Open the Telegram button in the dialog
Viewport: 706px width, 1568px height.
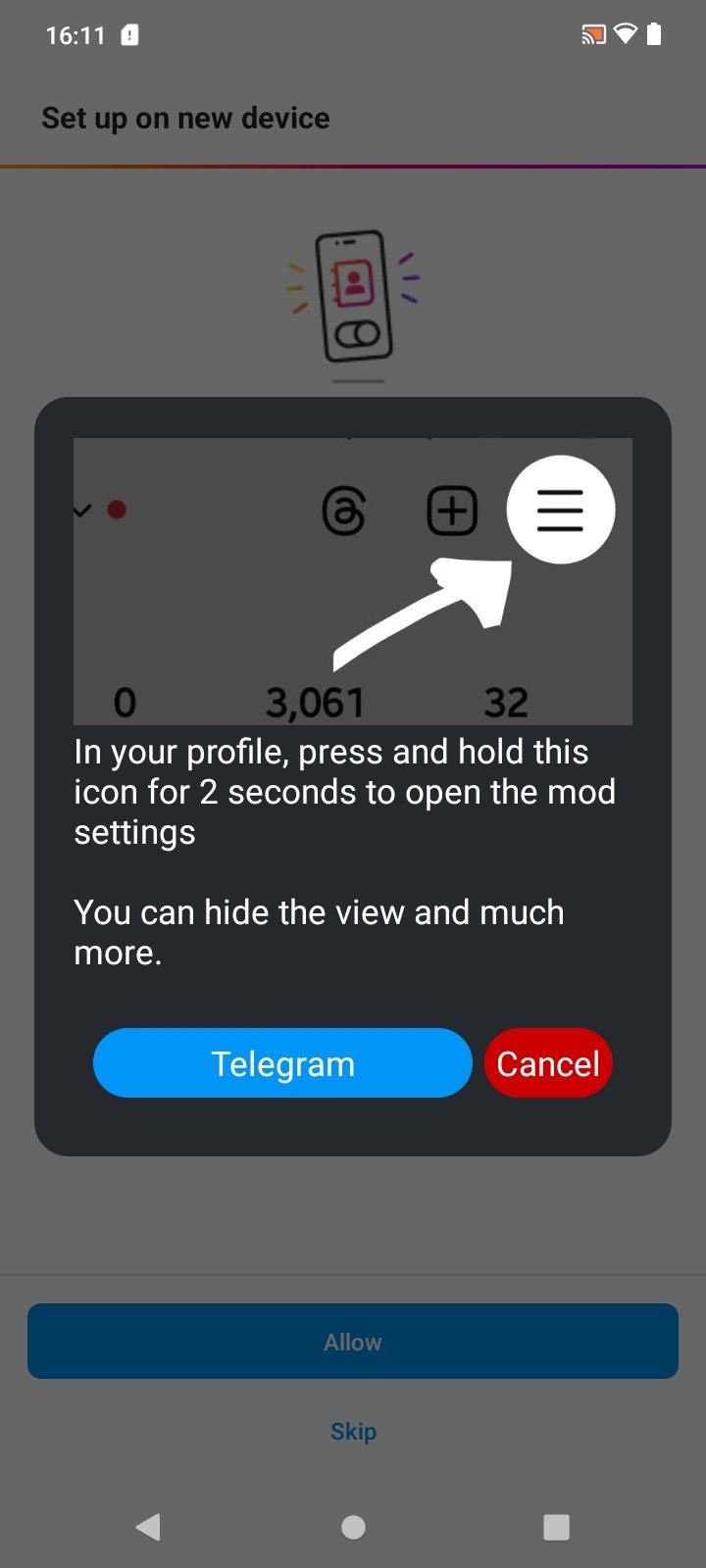282,1063
